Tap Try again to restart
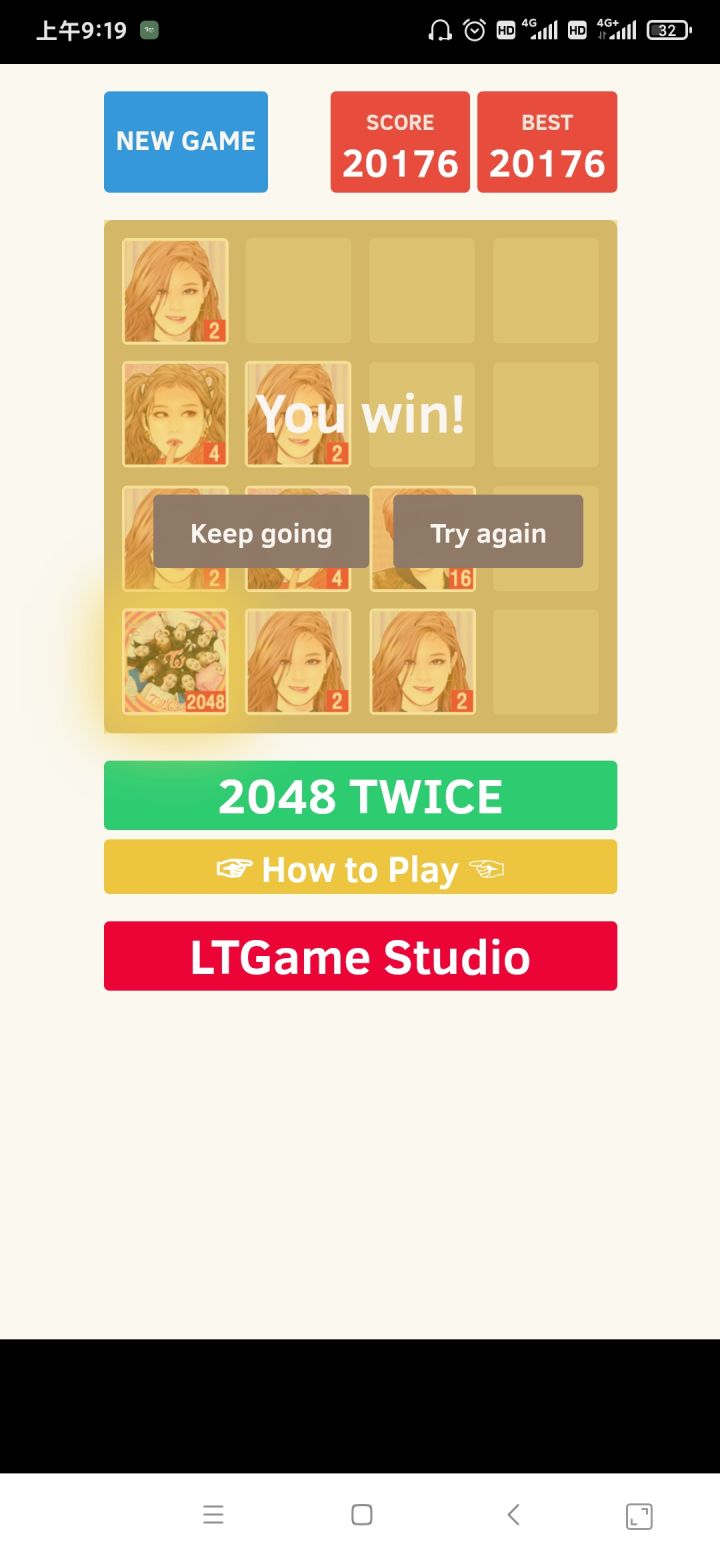The width and height of the screenshot is (720, 1560). click(488, 532)
